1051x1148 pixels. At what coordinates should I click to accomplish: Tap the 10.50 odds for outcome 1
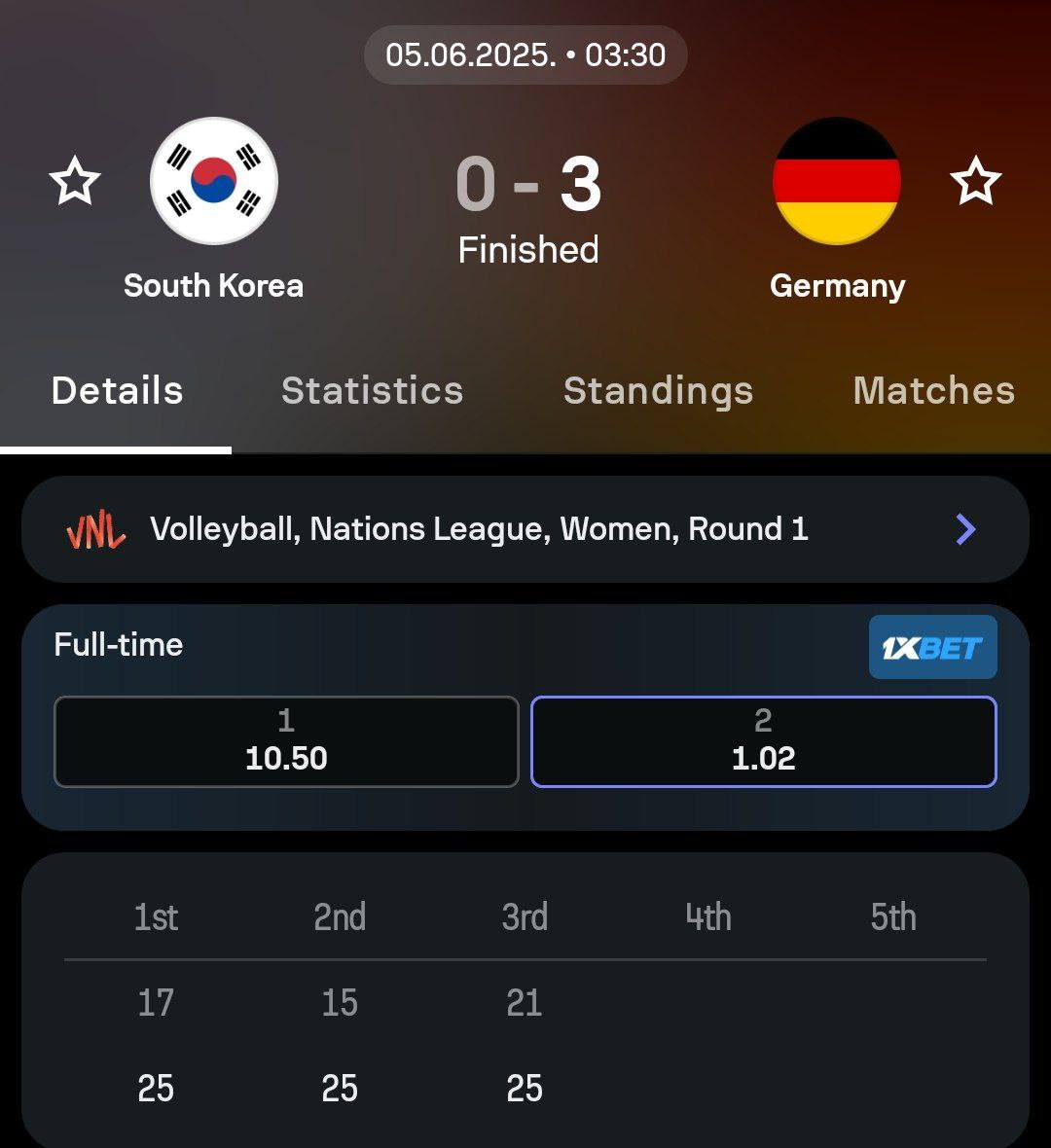[286, 741]
